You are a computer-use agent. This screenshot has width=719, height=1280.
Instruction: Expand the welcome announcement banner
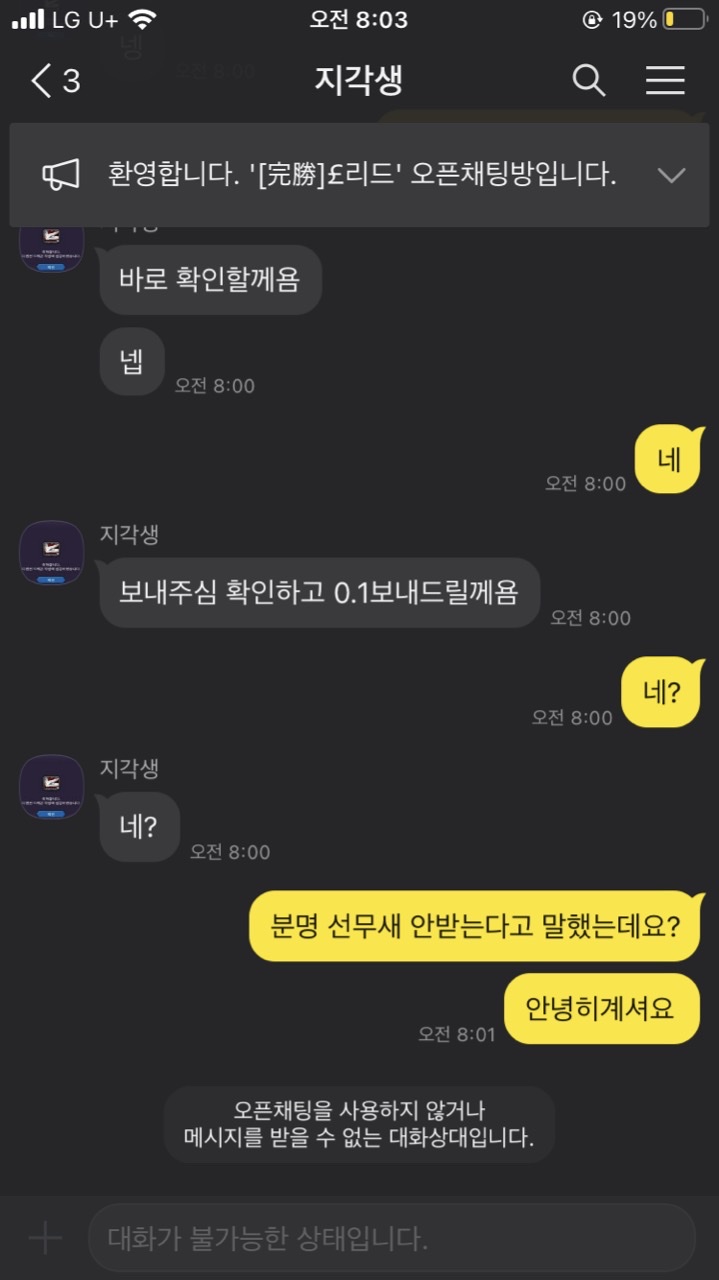(671, 175)
